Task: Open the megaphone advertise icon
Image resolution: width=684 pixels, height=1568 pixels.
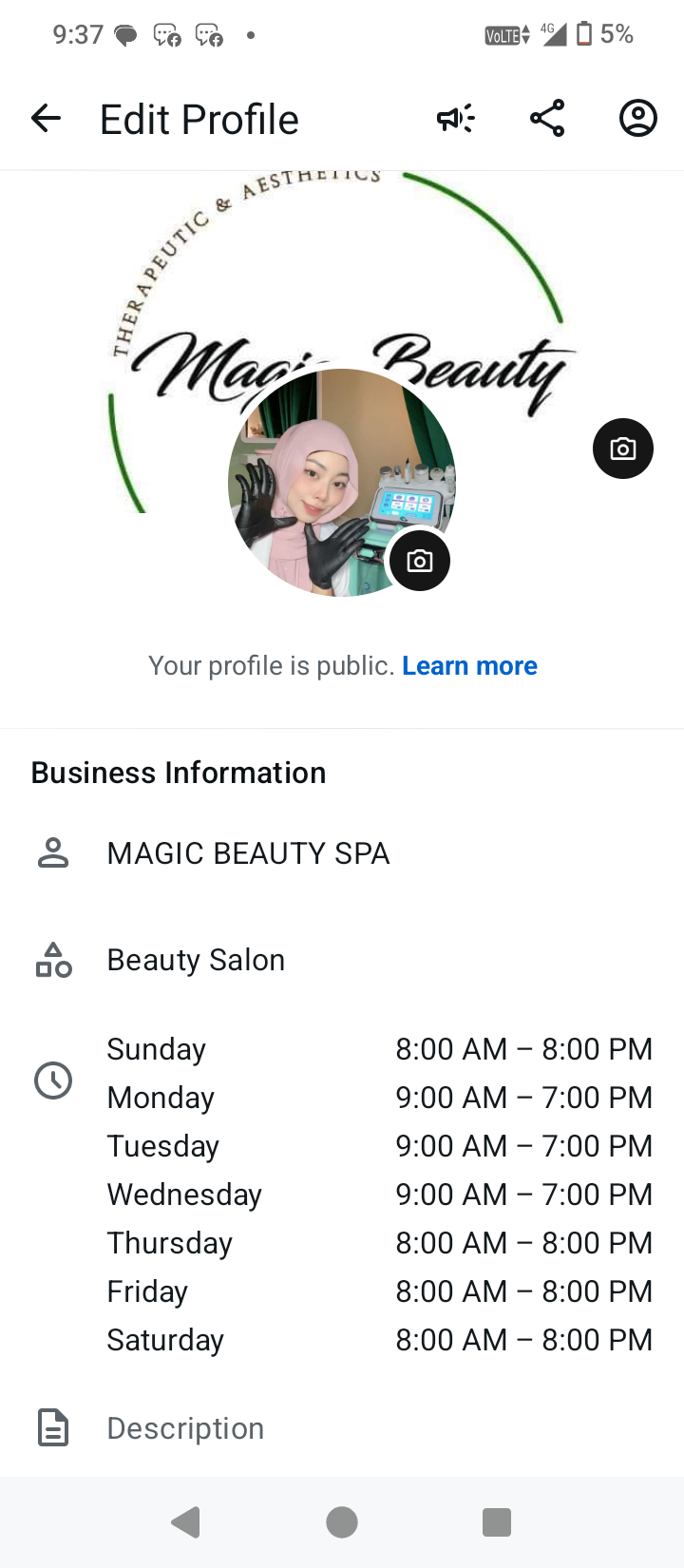Action: [455, 119]
